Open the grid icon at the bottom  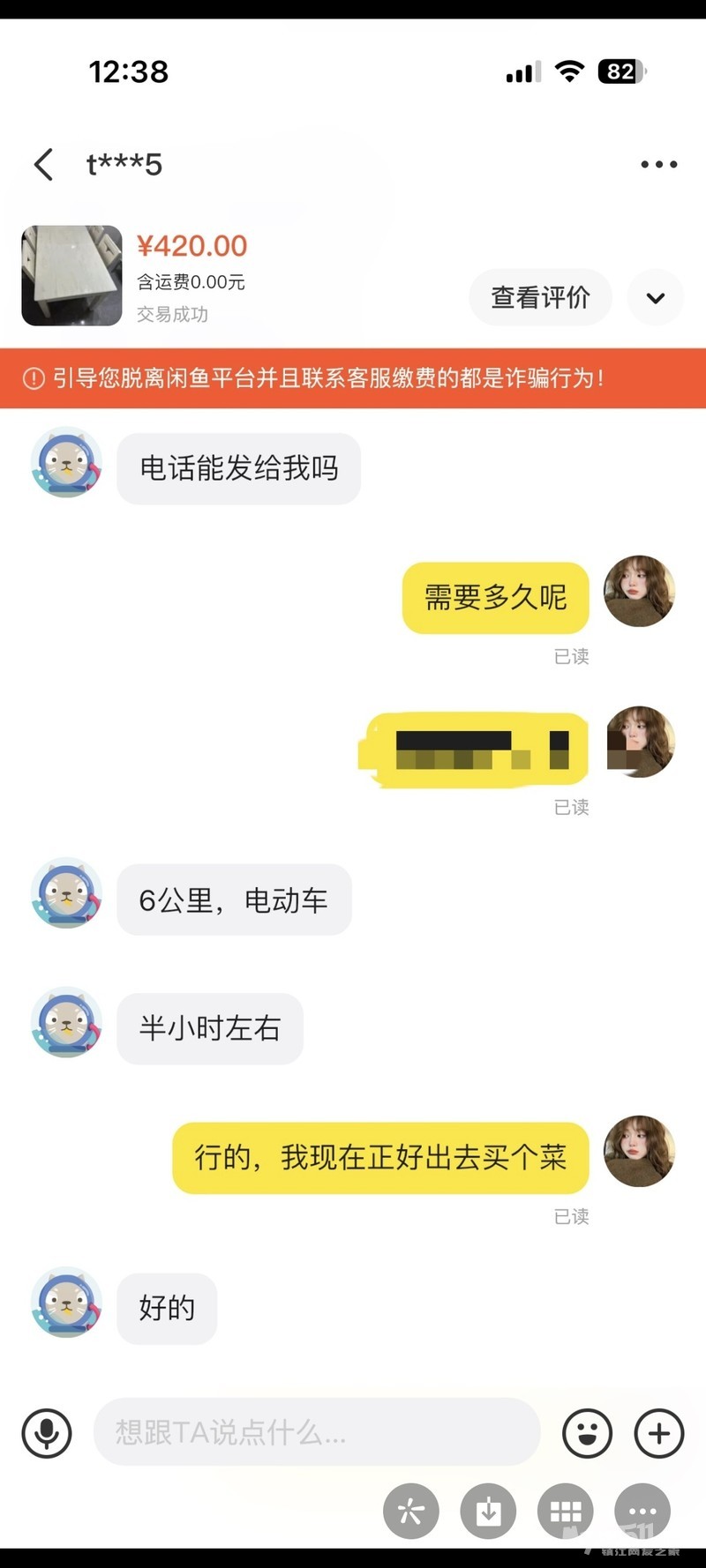click(566, 1512)
